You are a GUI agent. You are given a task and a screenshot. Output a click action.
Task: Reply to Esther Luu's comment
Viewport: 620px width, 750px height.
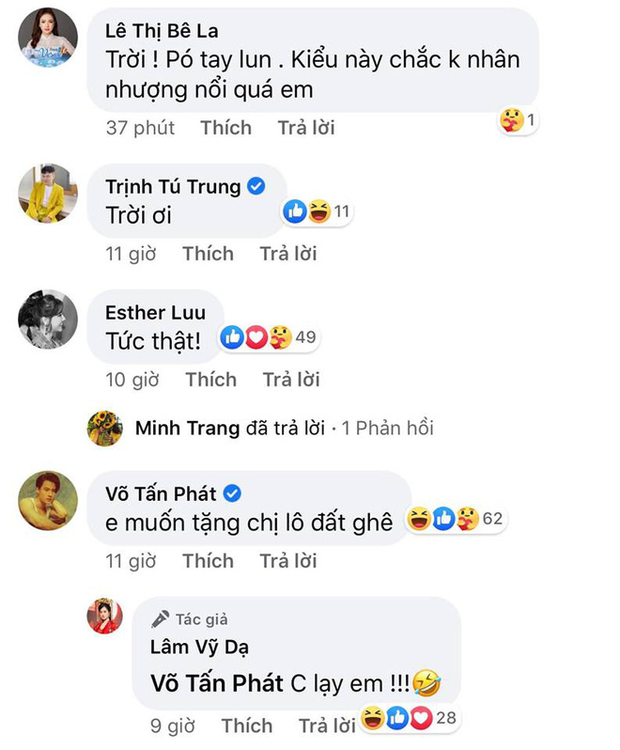[x=291, y=380]
